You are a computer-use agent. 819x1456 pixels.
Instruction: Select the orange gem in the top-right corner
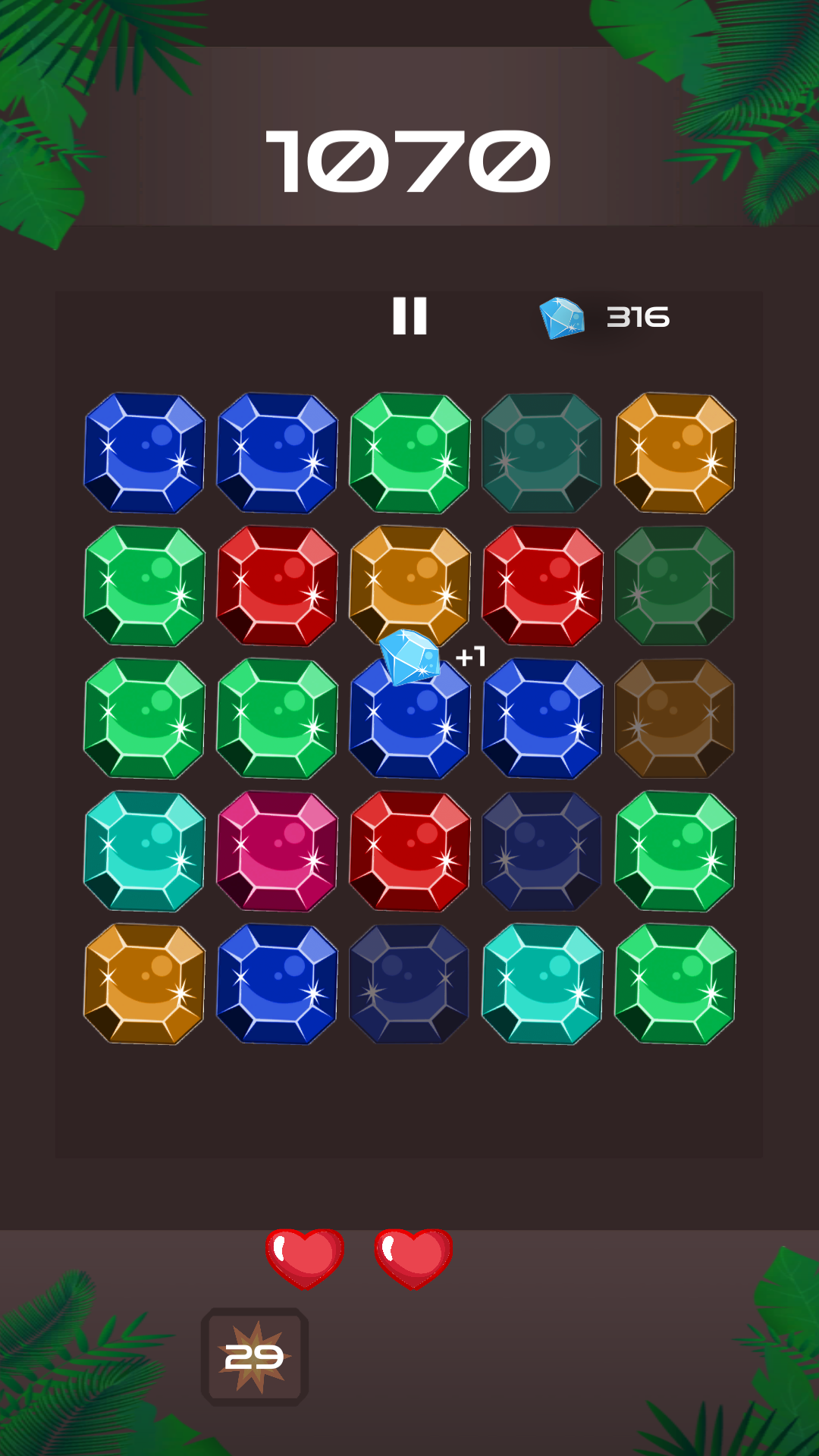click(x=675, y=453)
